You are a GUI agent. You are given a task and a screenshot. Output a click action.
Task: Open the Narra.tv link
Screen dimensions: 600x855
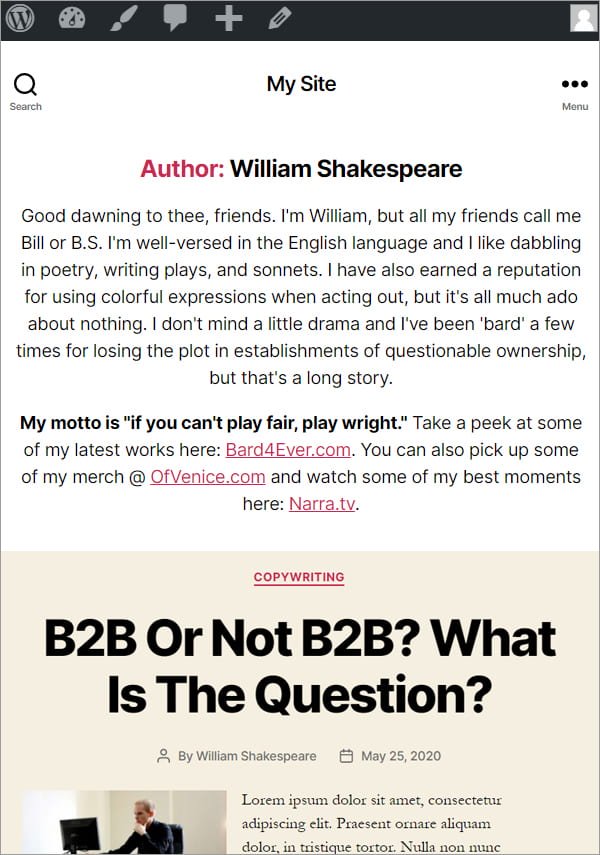pos(322,504)
